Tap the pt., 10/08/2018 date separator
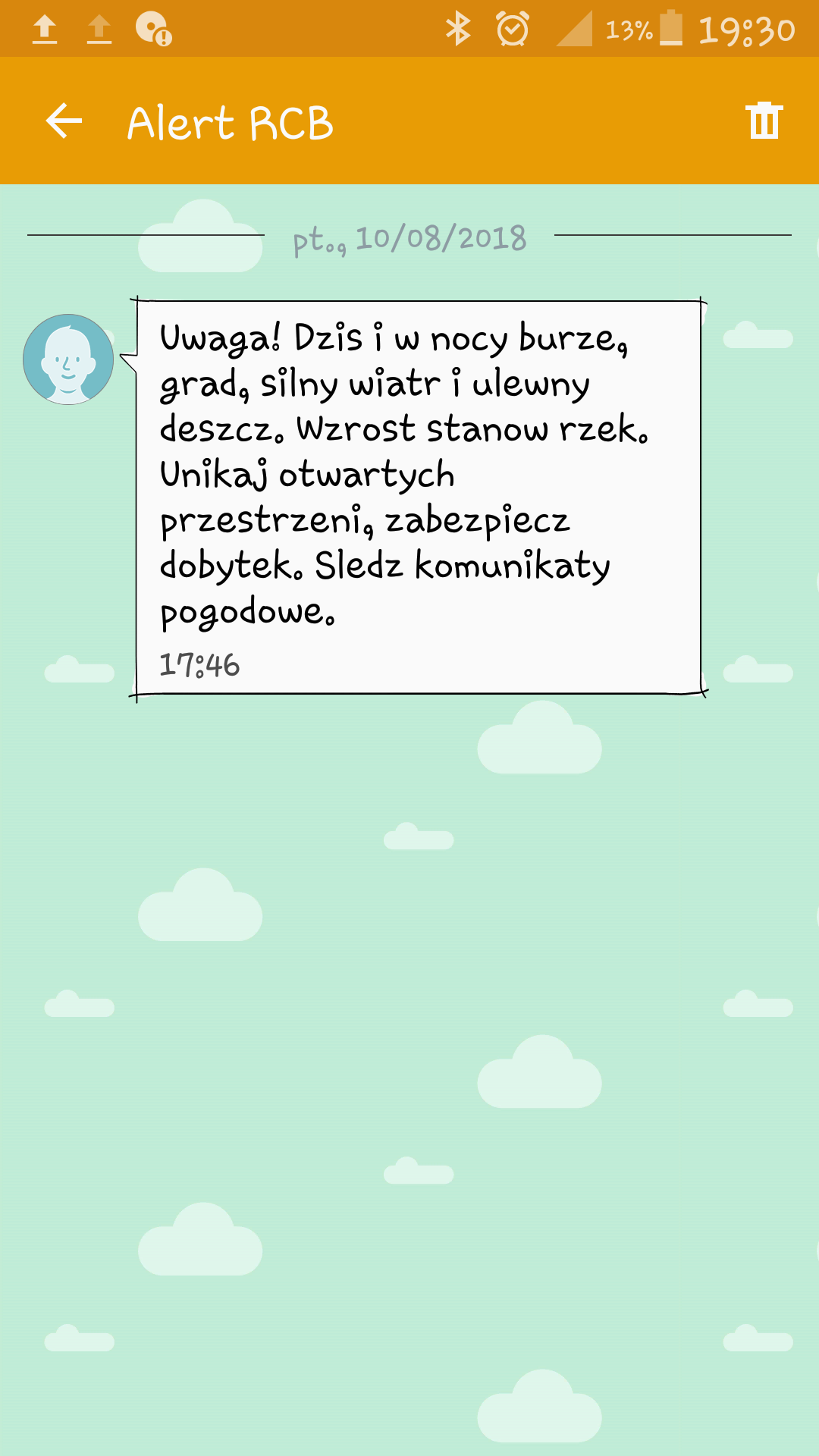Viewport: 819px width, 1456px height. [409, 239]
